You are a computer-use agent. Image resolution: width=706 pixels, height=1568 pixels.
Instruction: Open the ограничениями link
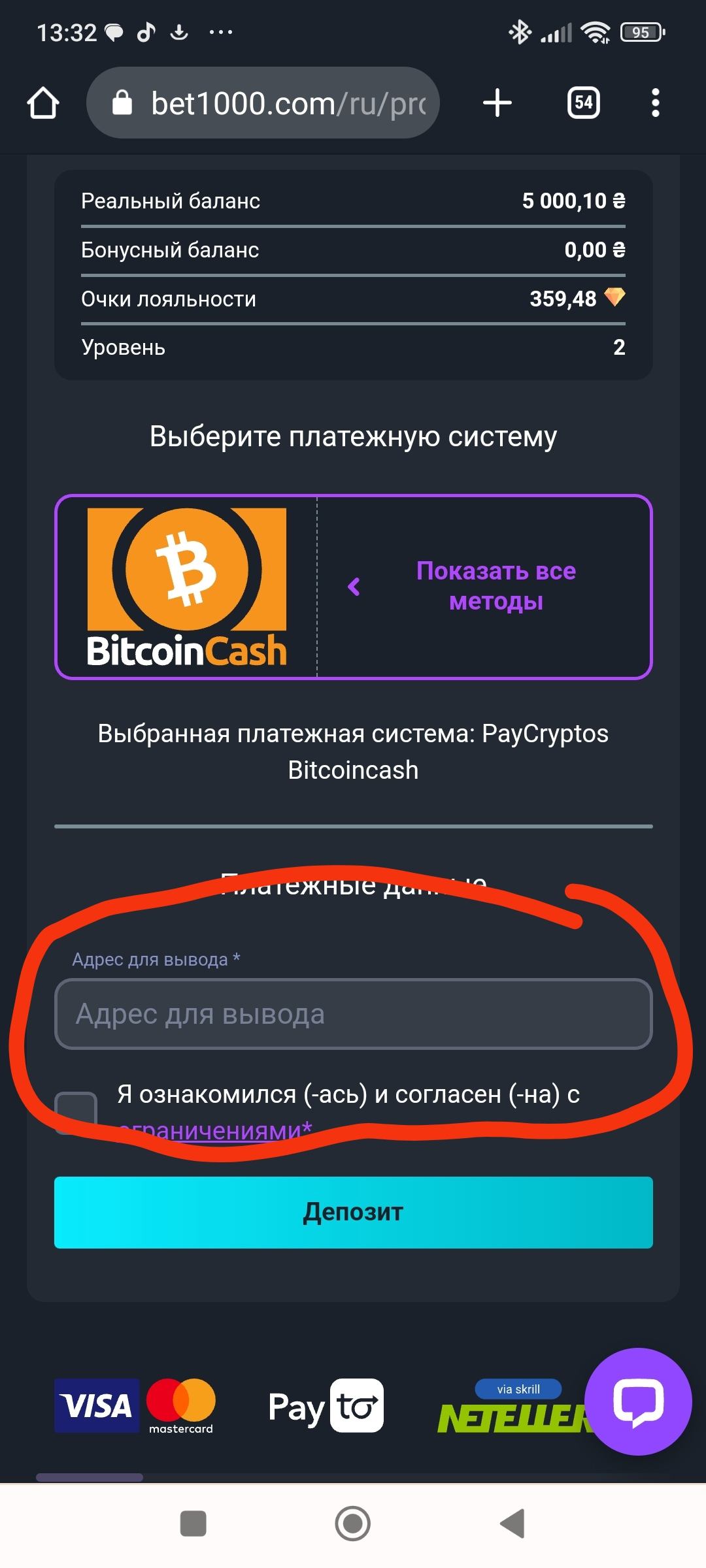pyautogui.click(x=216, y=1130)
